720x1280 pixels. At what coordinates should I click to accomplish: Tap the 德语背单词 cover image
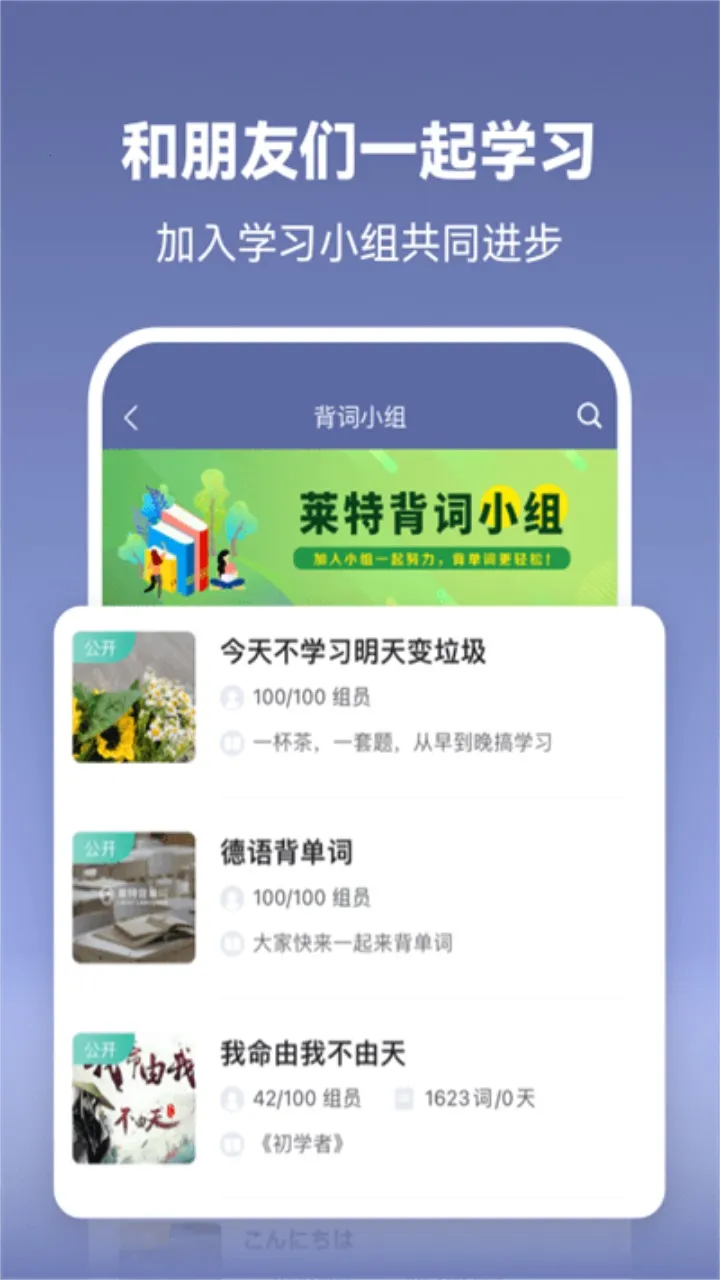point(136,898)
